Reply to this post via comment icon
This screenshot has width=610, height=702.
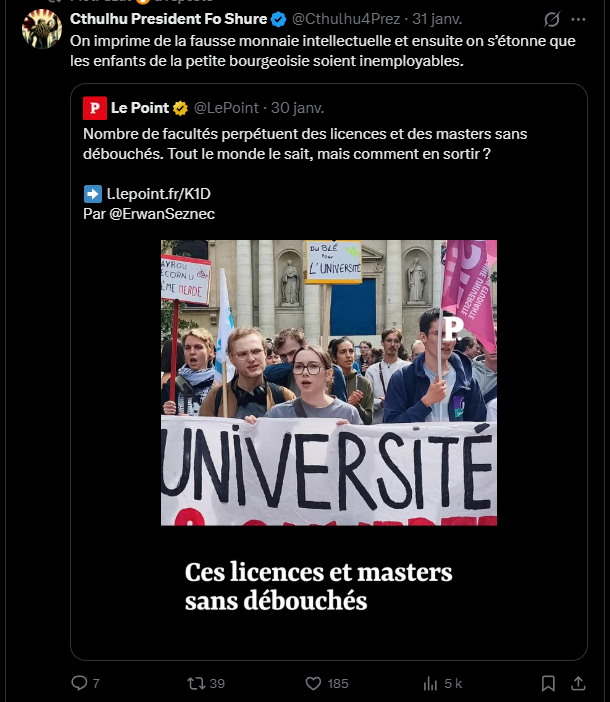coord(80,683)
